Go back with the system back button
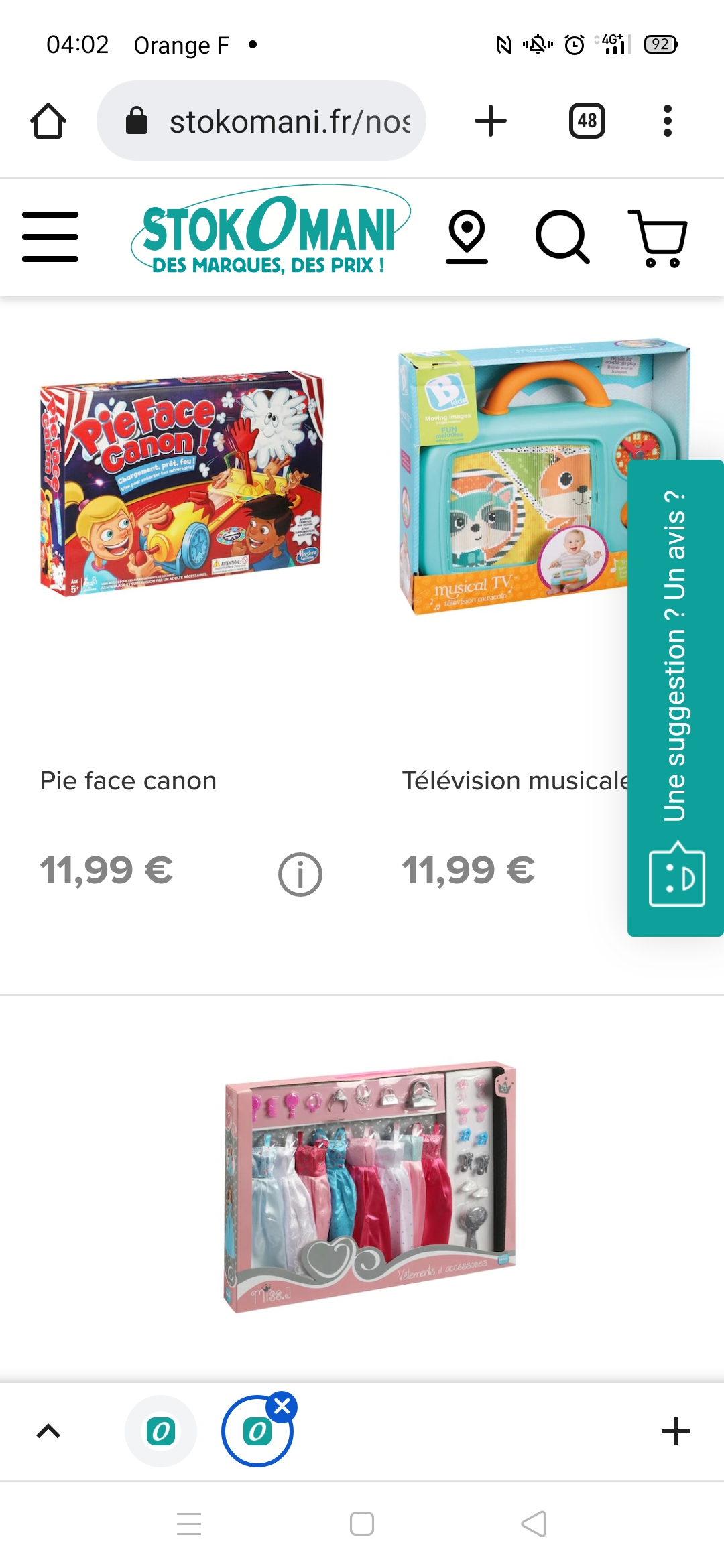Image resolution: width=724 pixels, height=1568 pixels. coord(534,1524)
